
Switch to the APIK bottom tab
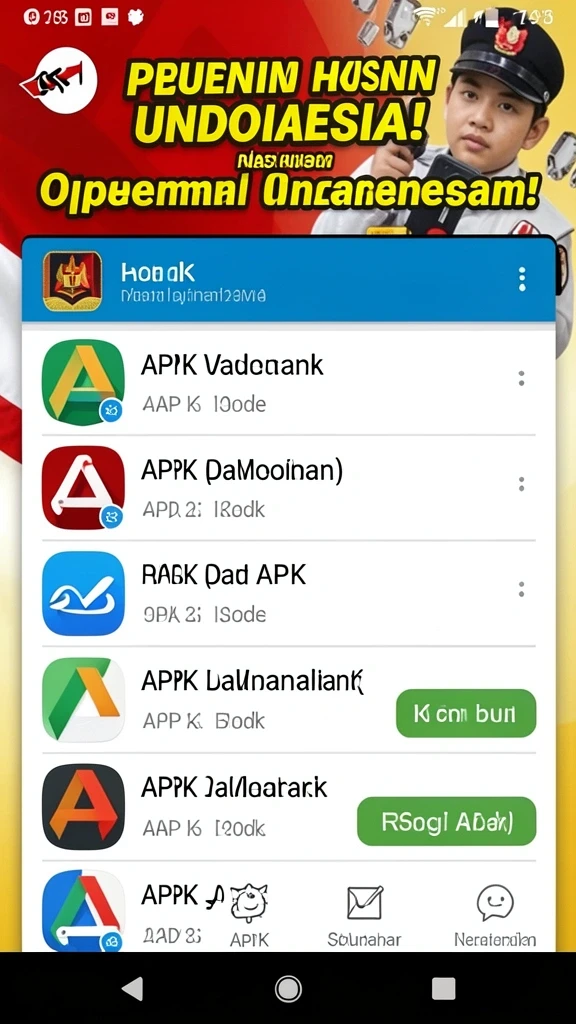(249, 916)
